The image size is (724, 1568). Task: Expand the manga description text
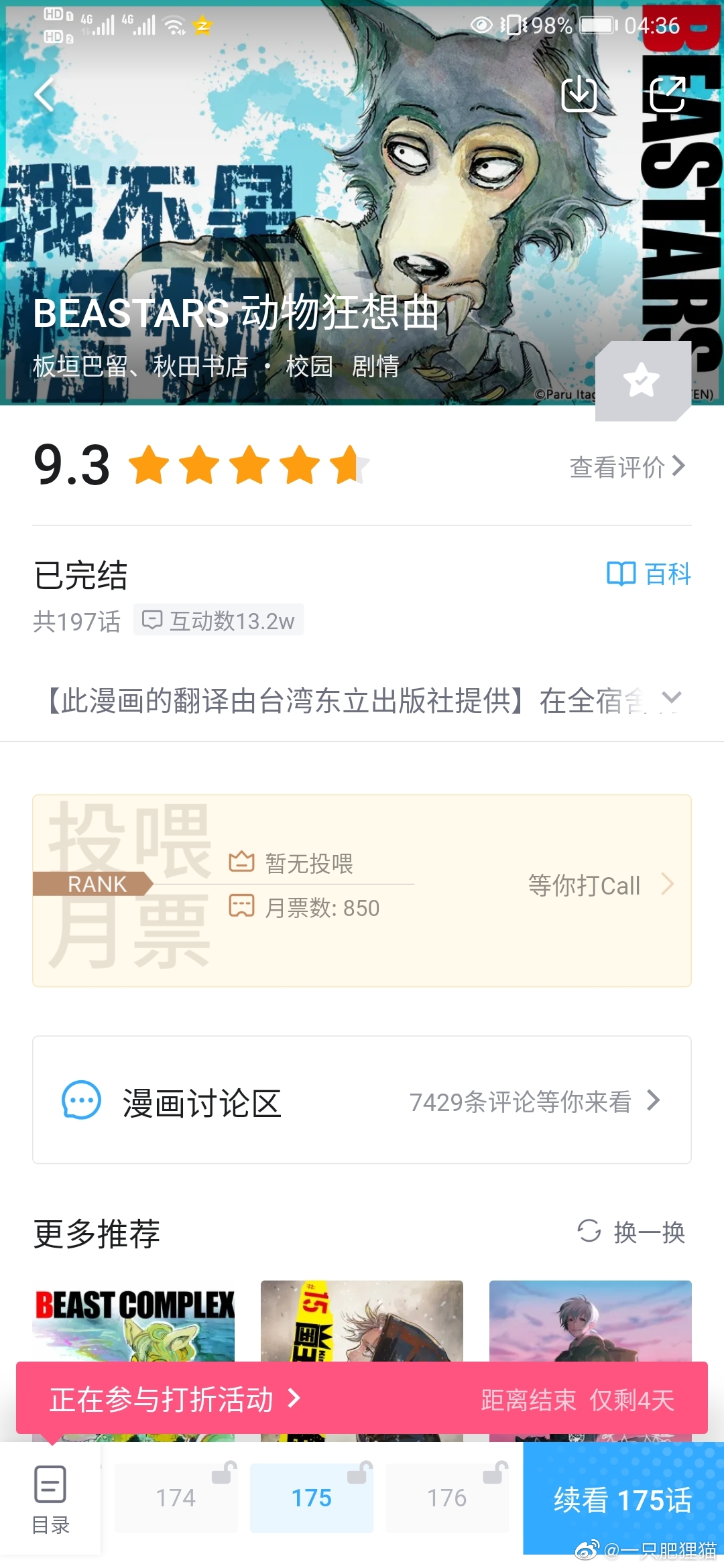click(x=670, y=700)
